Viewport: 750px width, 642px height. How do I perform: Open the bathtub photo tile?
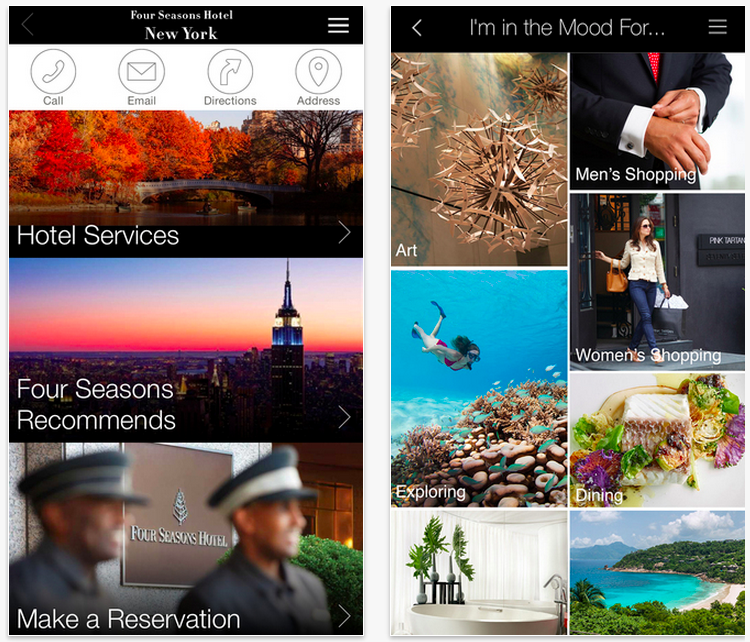click(x=479, y=574)
